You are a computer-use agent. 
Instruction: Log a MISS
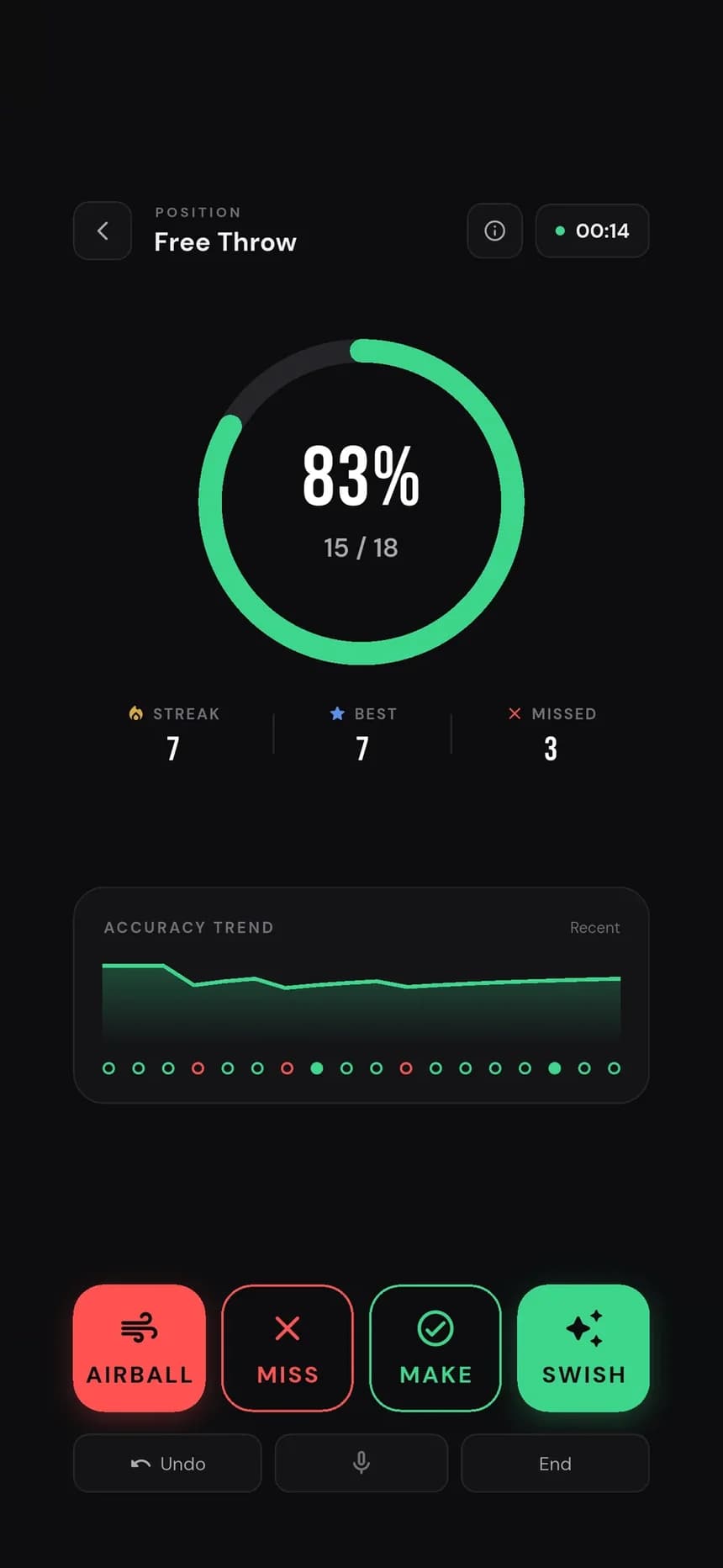288,1348
